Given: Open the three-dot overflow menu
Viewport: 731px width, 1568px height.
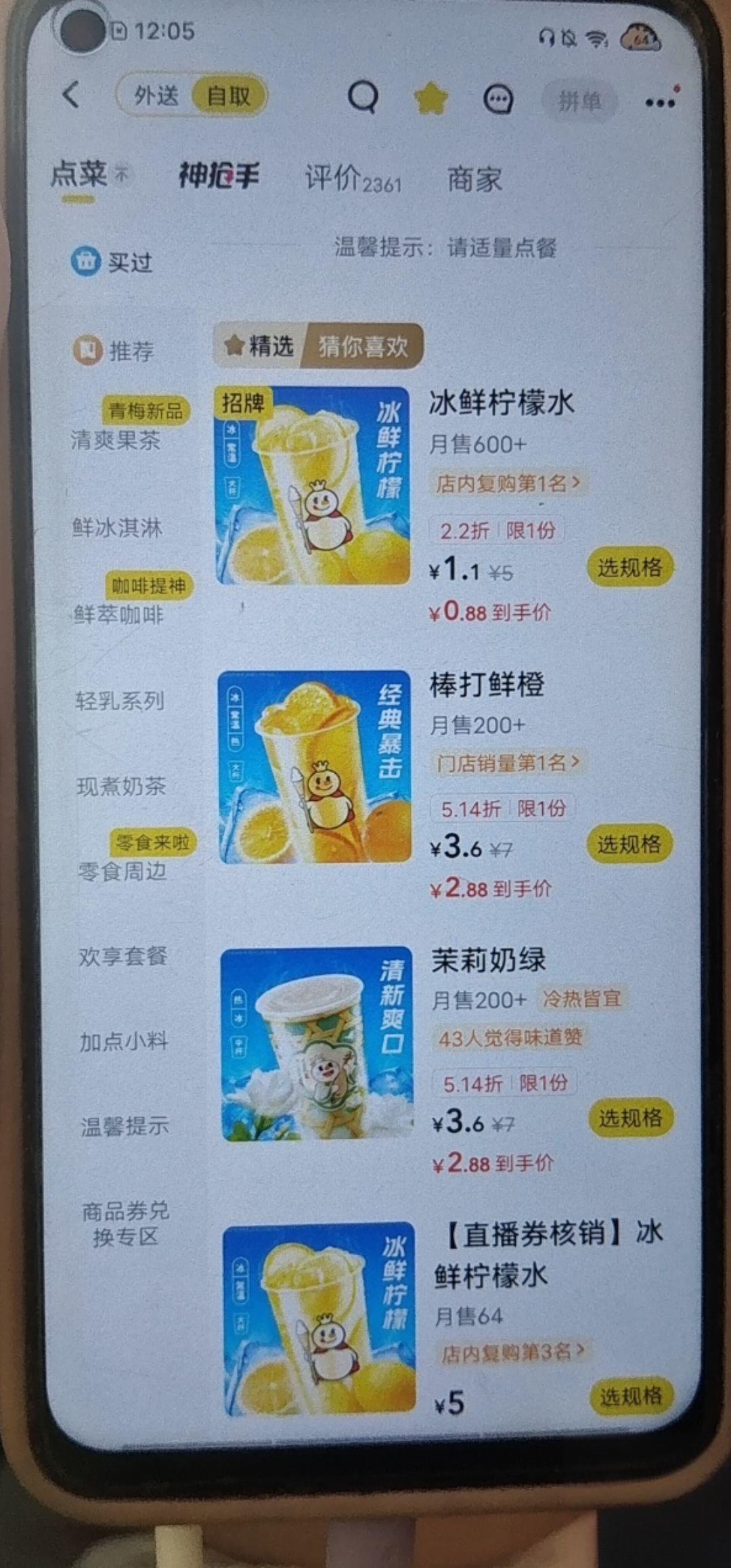Looking at the screenshot, I should pyautogui.click(x=659, y=103).
